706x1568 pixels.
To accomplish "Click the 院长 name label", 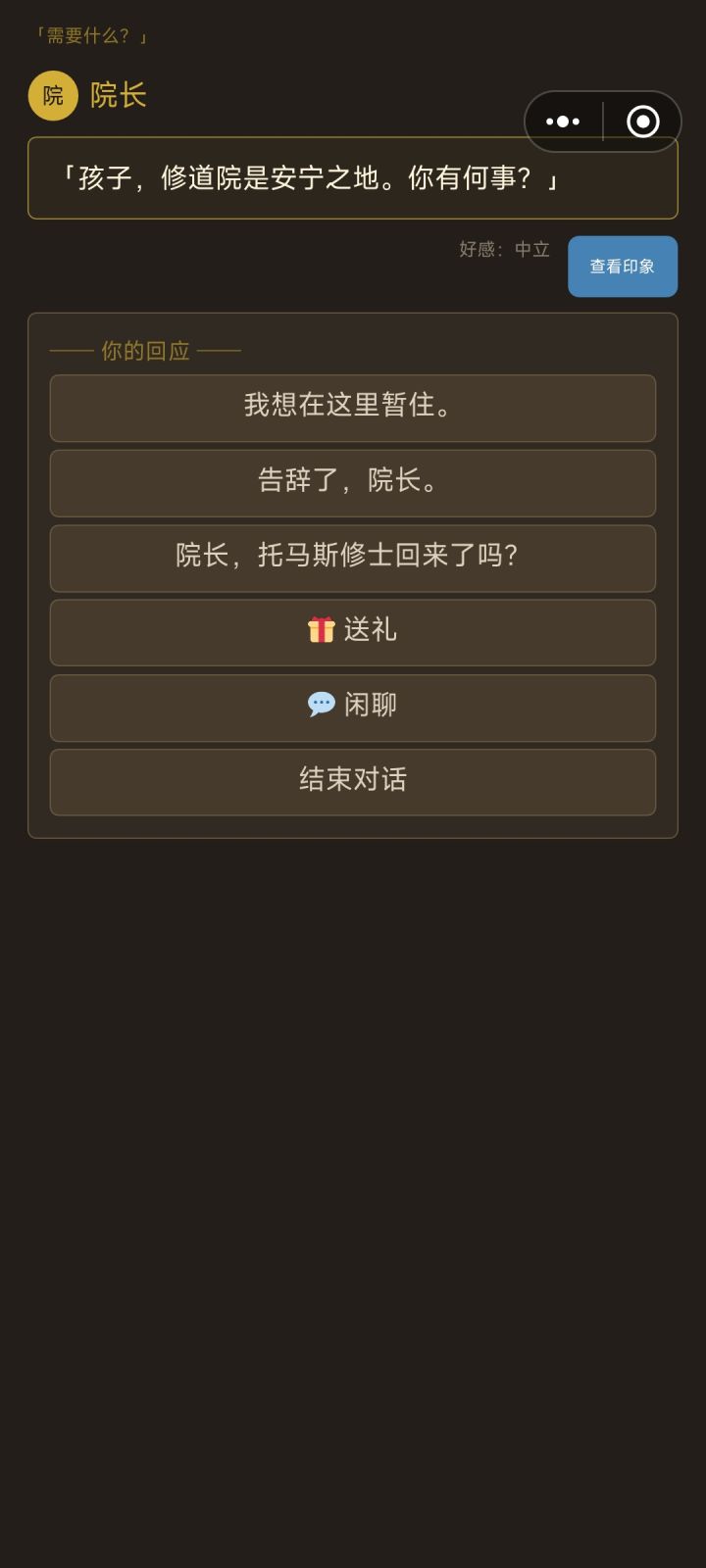I will click(120, 95).
